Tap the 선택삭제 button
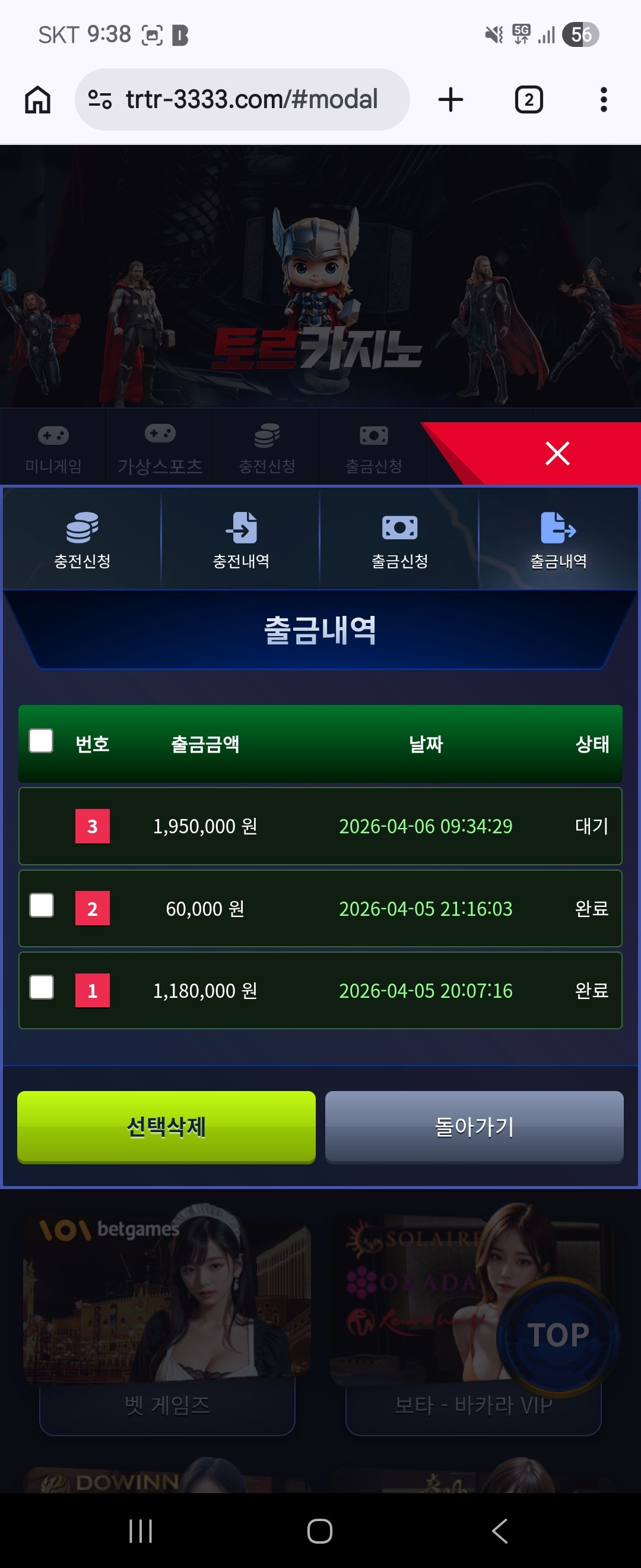Image resolution: width=641 pixels, height=1568 pixels. click(x=166, y=1127)
